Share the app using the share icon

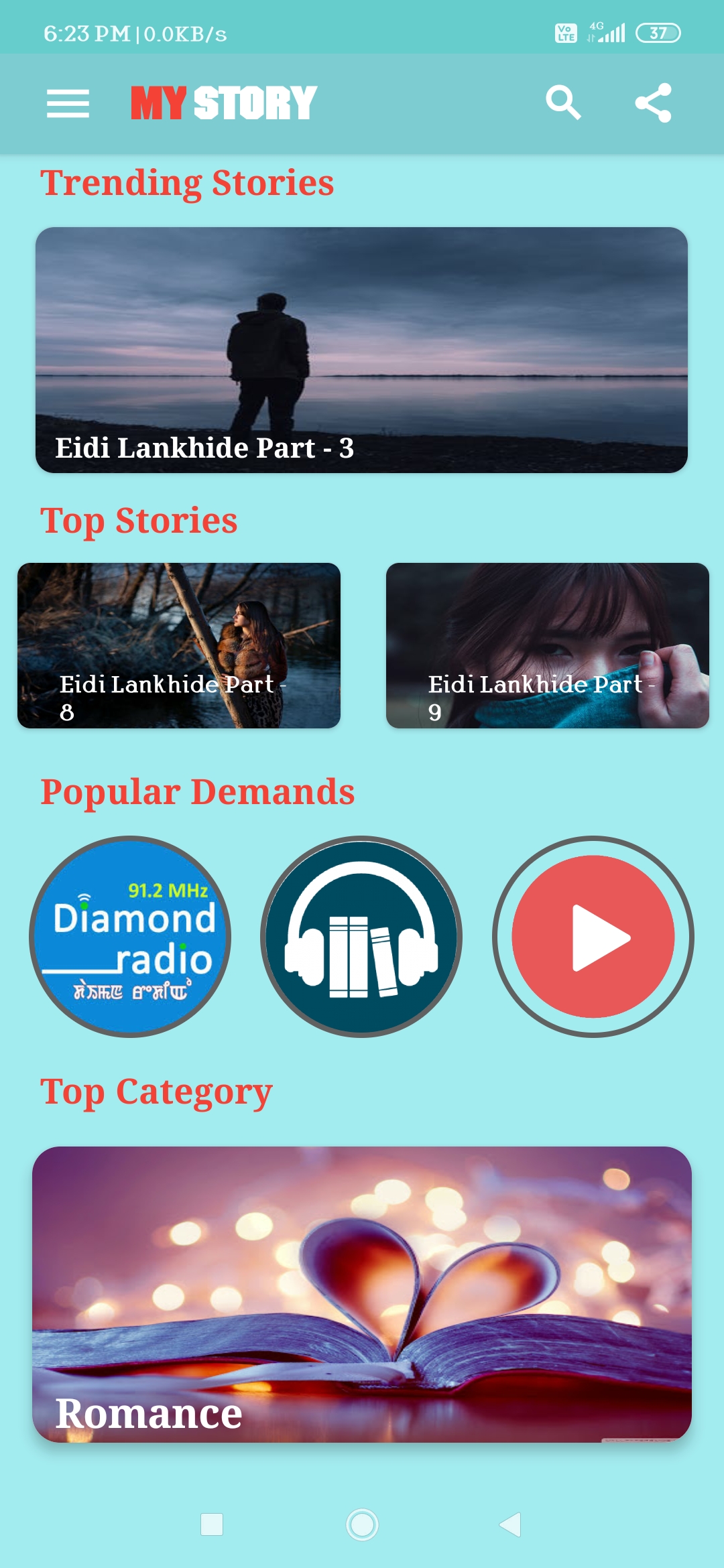click(x=653, y=103)
